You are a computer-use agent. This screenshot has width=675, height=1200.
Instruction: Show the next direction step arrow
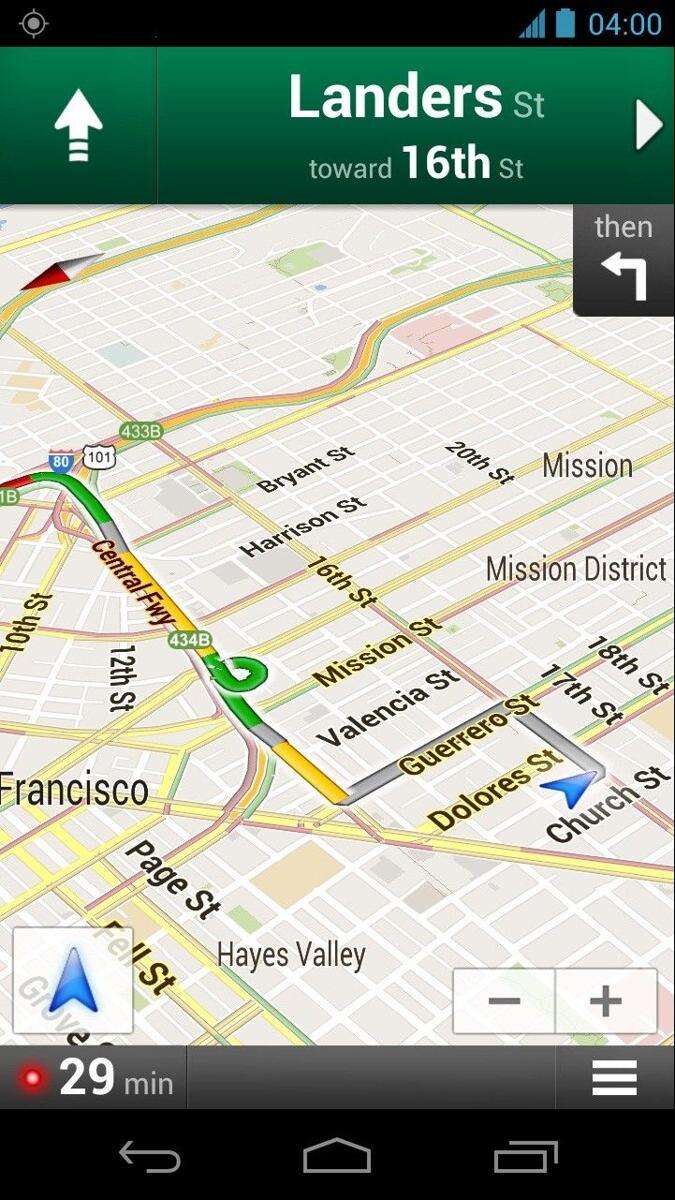click(648, 126)
